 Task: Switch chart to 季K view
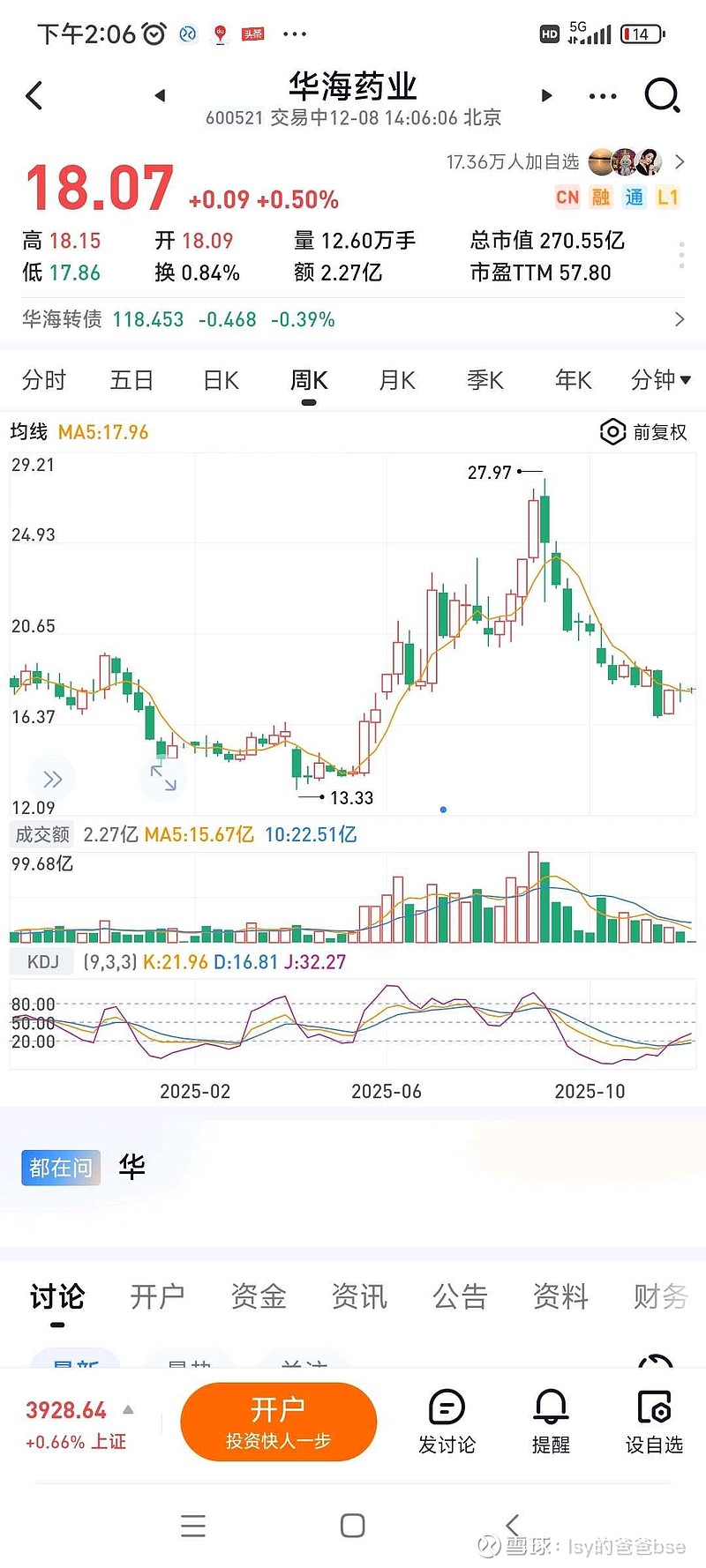484,380
